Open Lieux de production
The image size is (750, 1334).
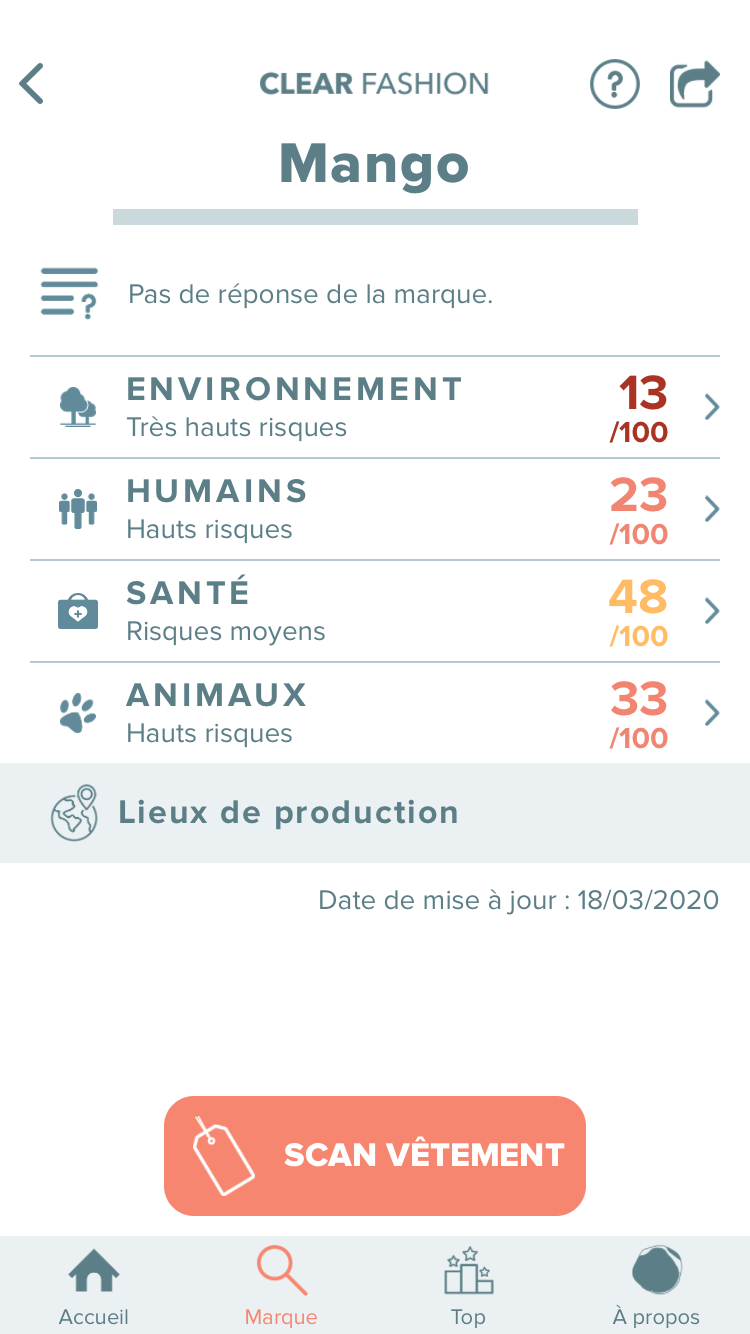[x=375, y=813]
